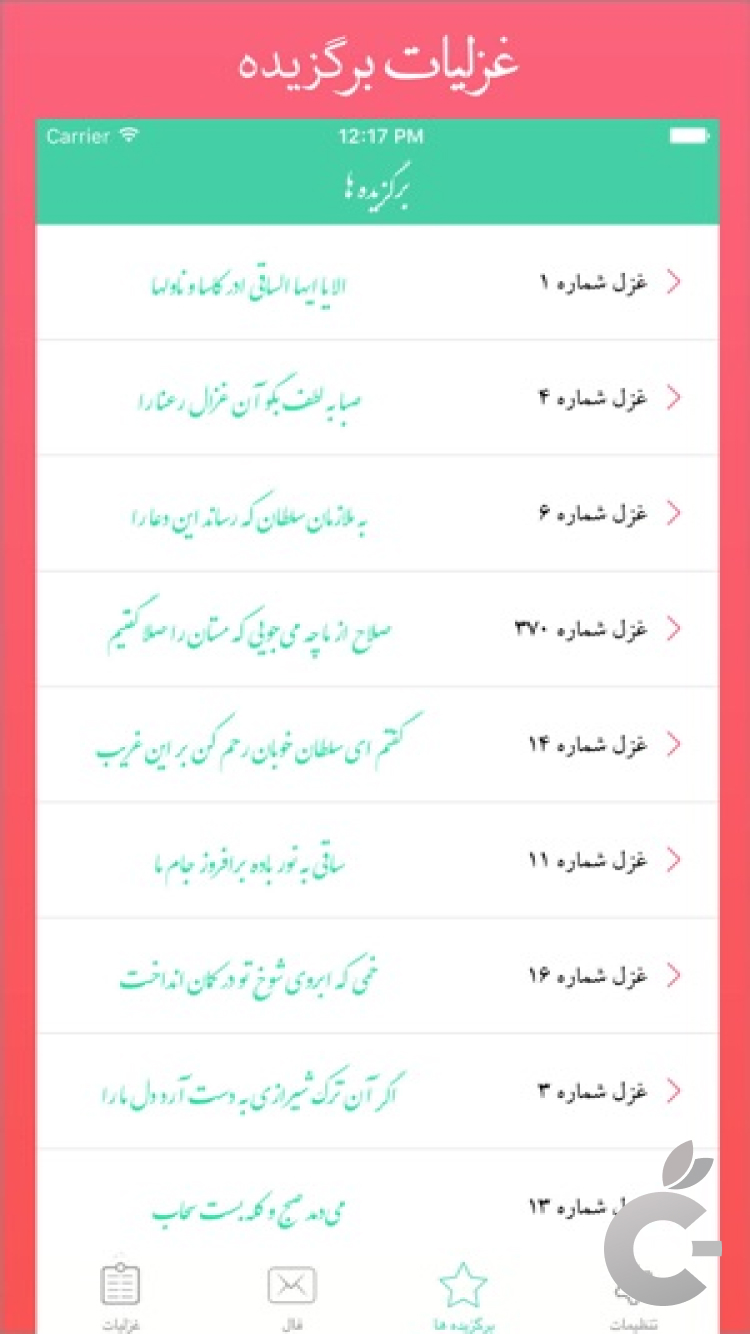Click the chevron beside غزل شماره ۱
The width and height of the screenshot is (750, 1334).
tap(674, 282)
